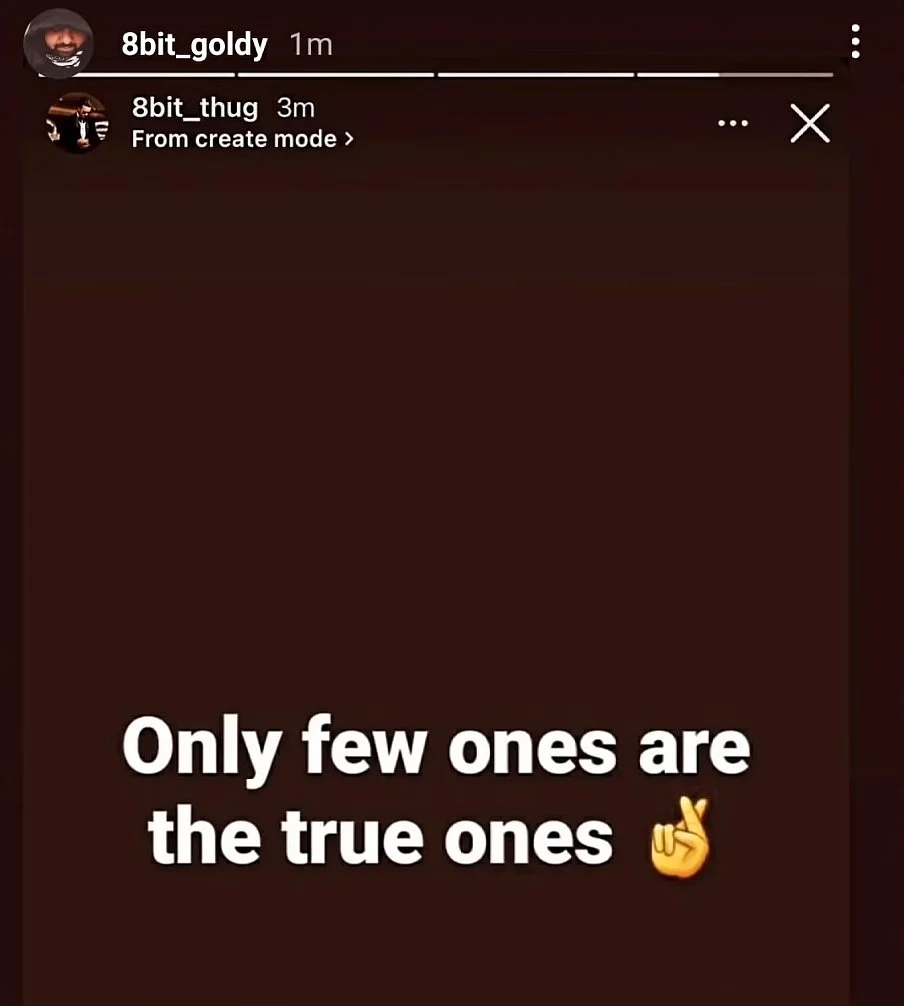Open the story's vertical three-dot menu
The width and height of the screenshot is (904, 1006).
[x=855, y=42]
